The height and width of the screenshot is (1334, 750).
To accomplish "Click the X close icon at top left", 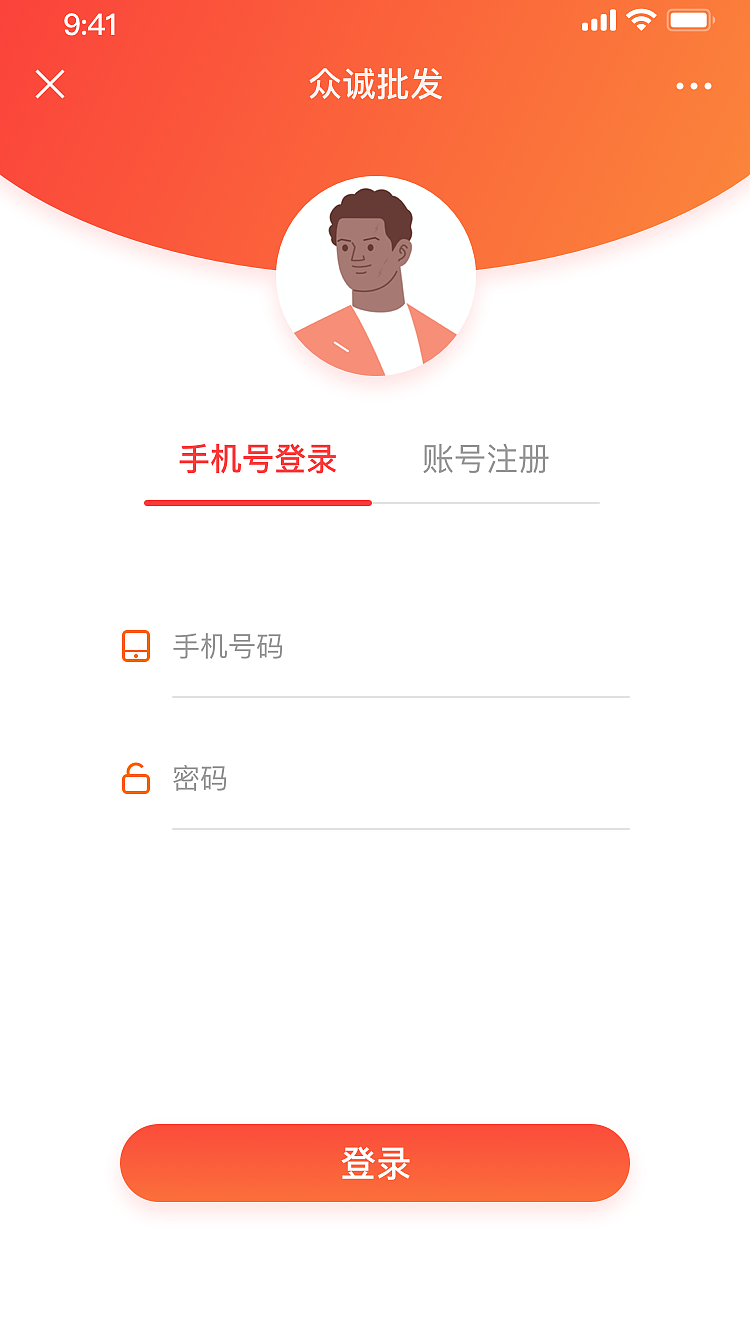I will tap(50, 84).
